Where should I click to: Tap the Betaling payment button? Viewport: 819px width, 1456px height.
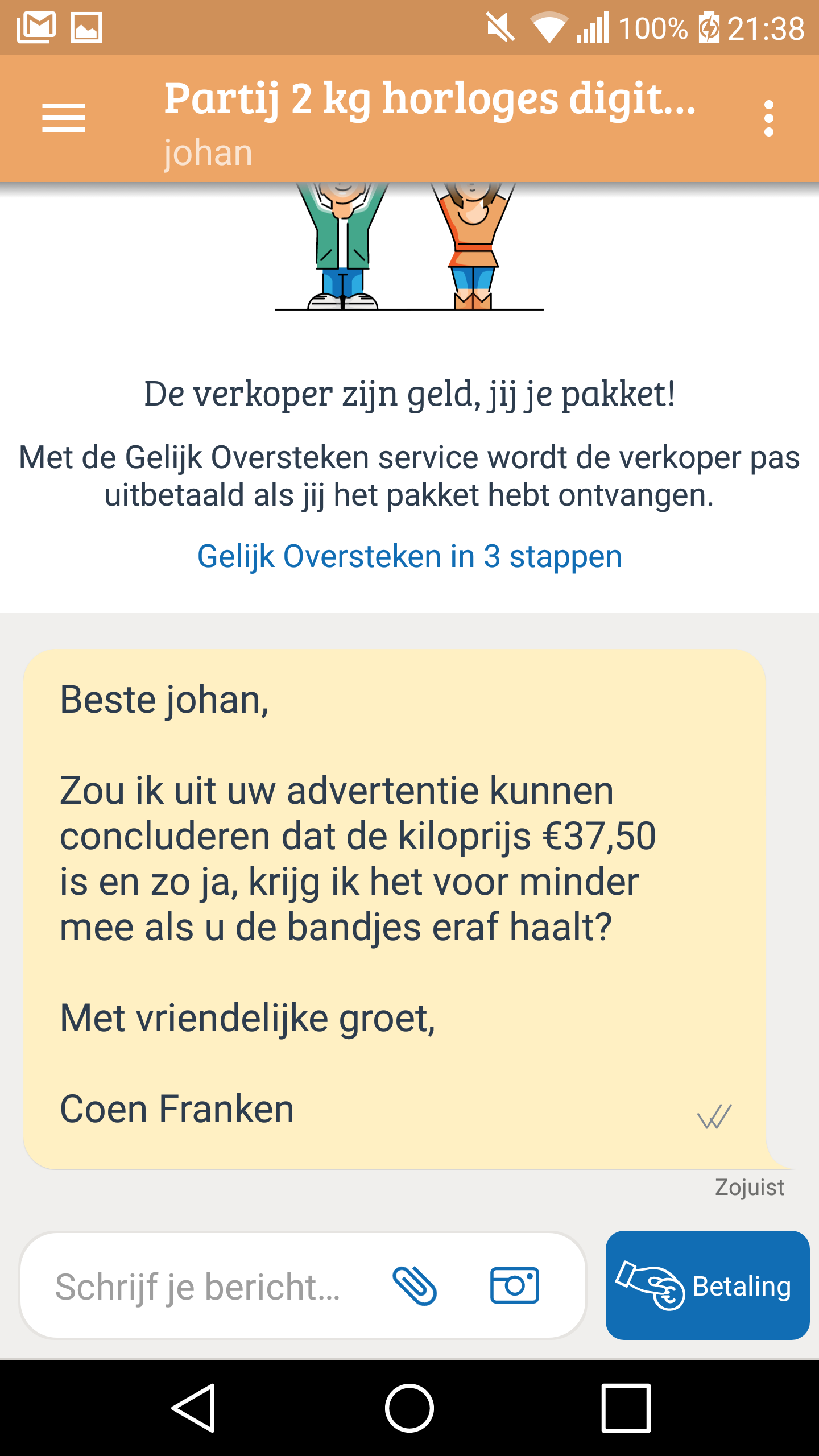[708, 1285]
